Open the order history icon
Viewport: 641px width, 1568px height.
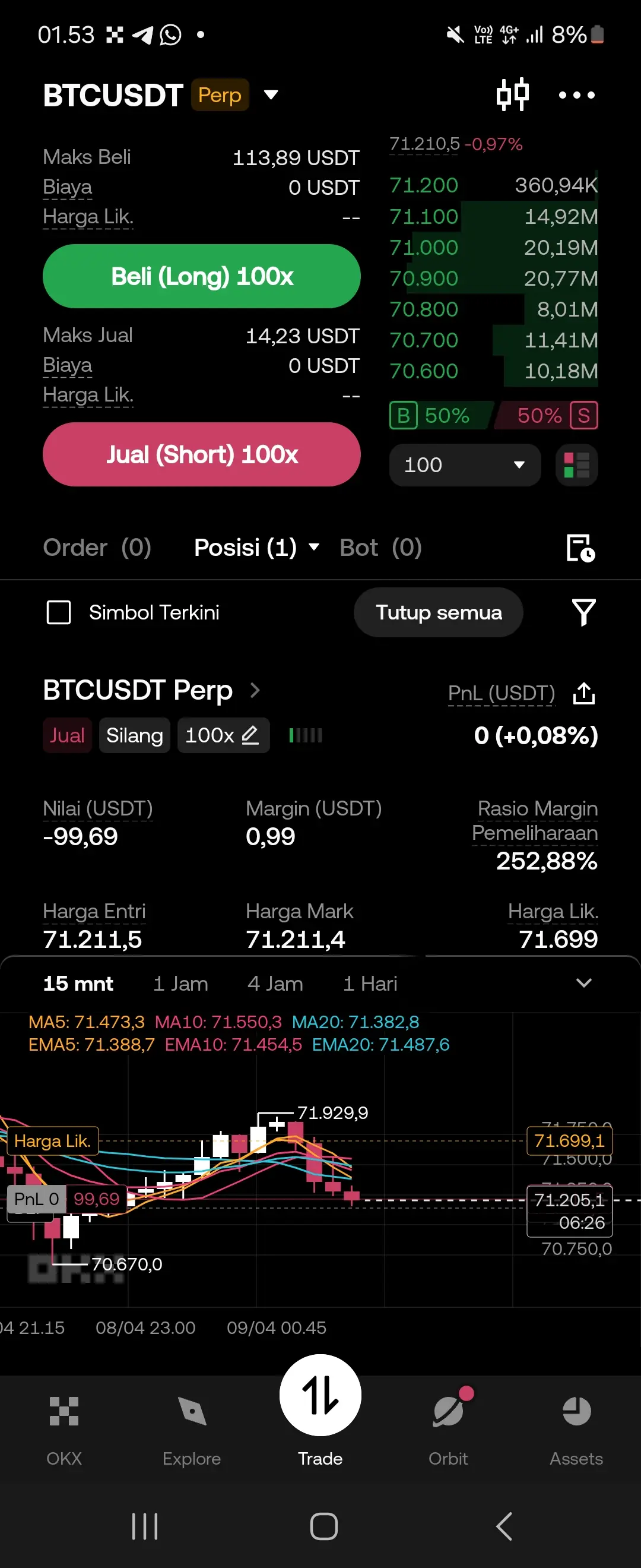coord(580,547)
